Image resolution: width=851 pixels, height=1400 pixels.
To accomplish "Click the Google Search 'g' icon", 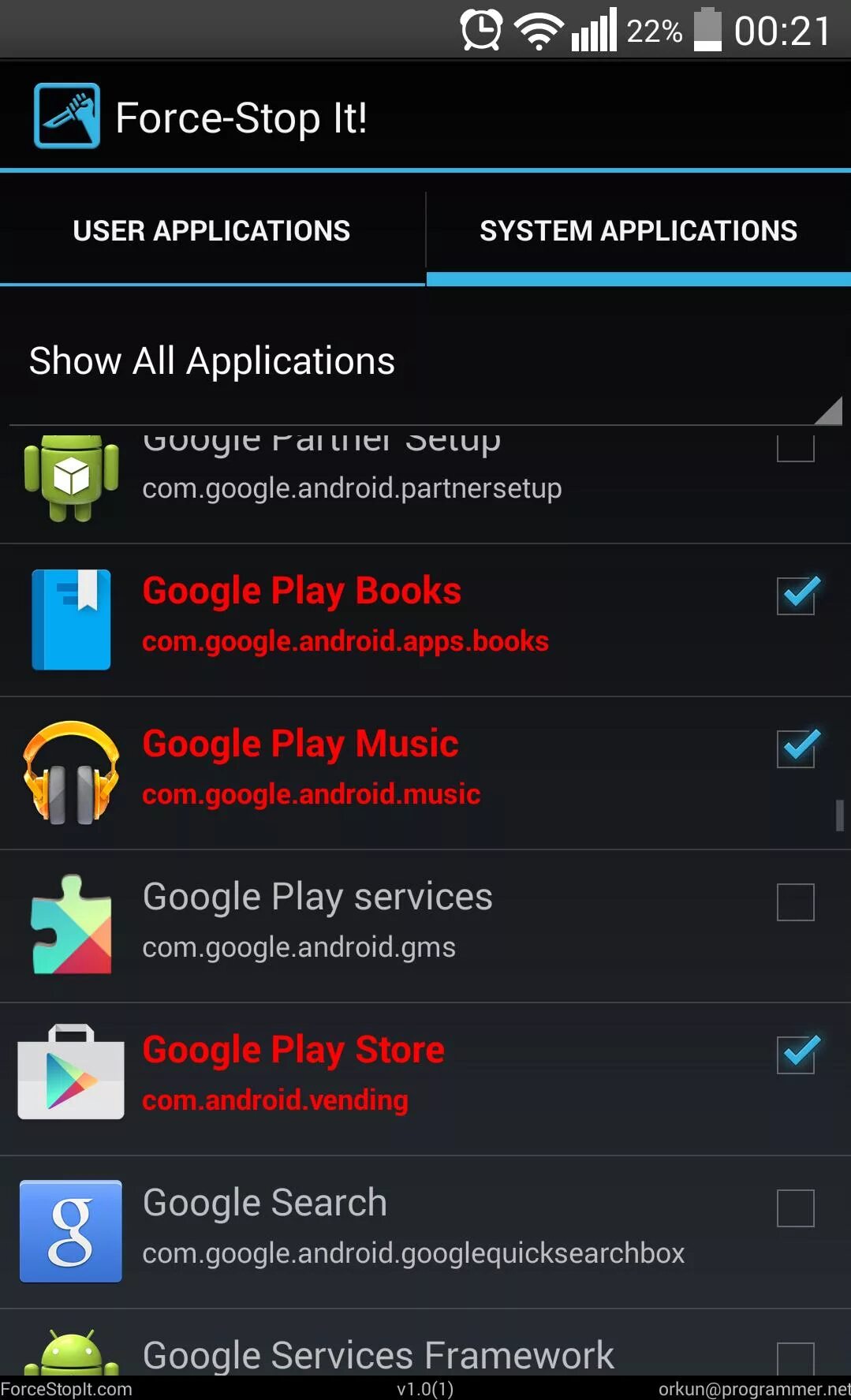I will [70, 1228].
